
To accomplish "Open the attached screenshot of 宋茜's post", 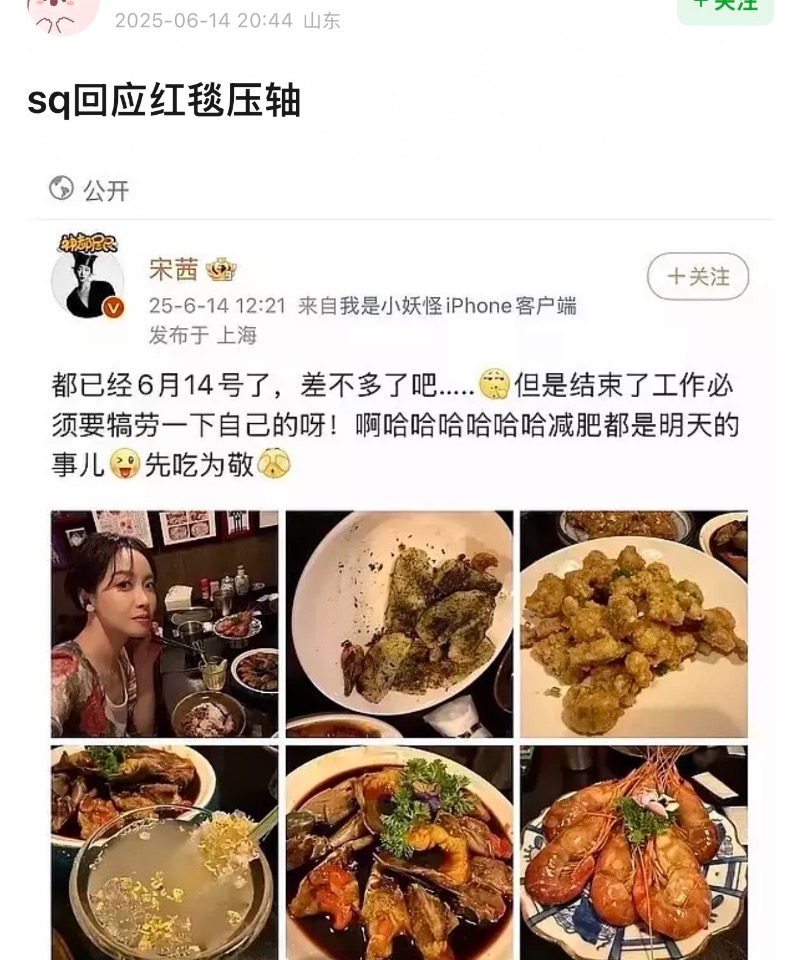I will [400, 590].
